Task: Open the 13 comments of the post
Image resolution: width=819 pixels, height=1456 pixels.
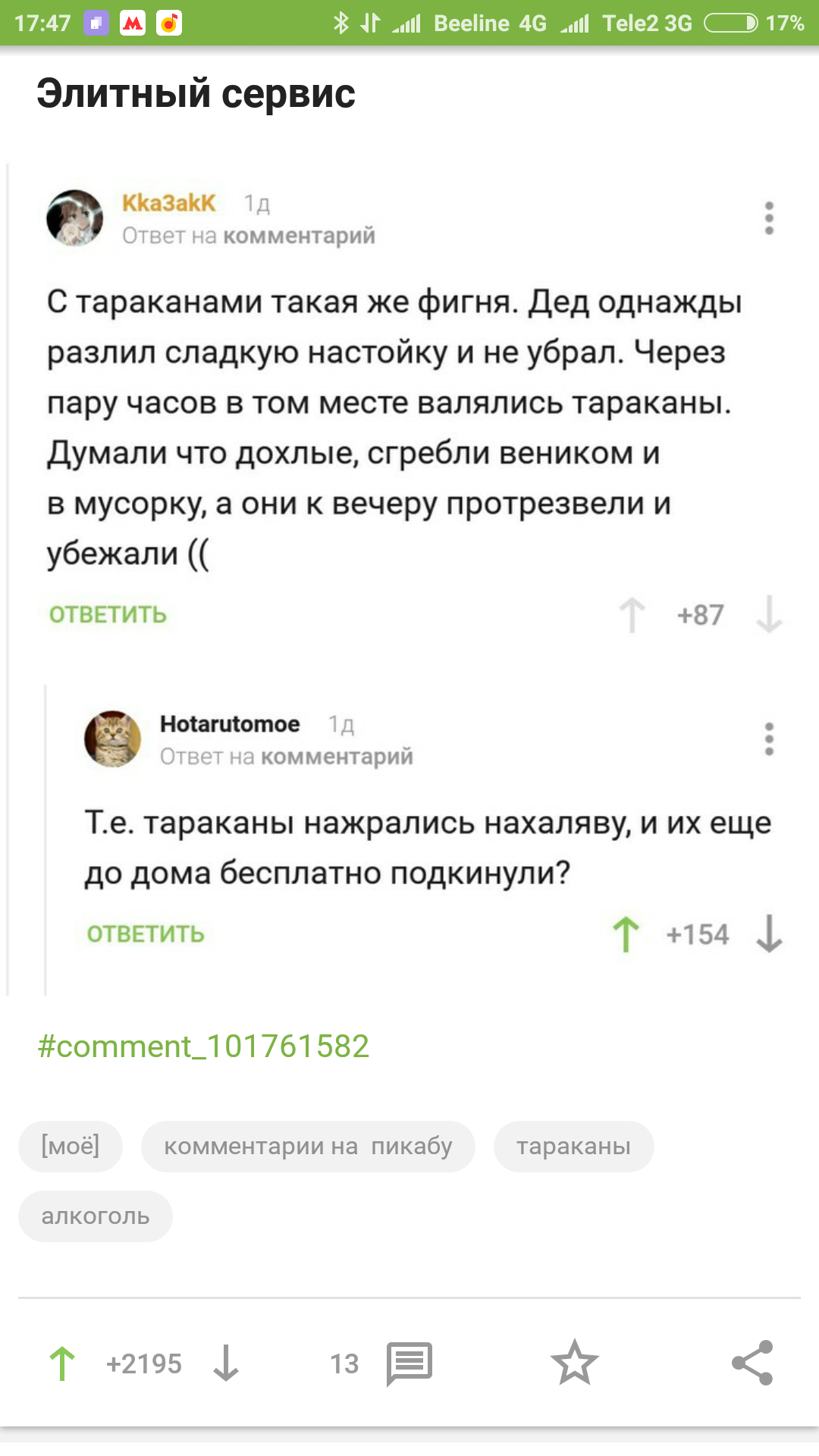Action: pos(408,1363)
